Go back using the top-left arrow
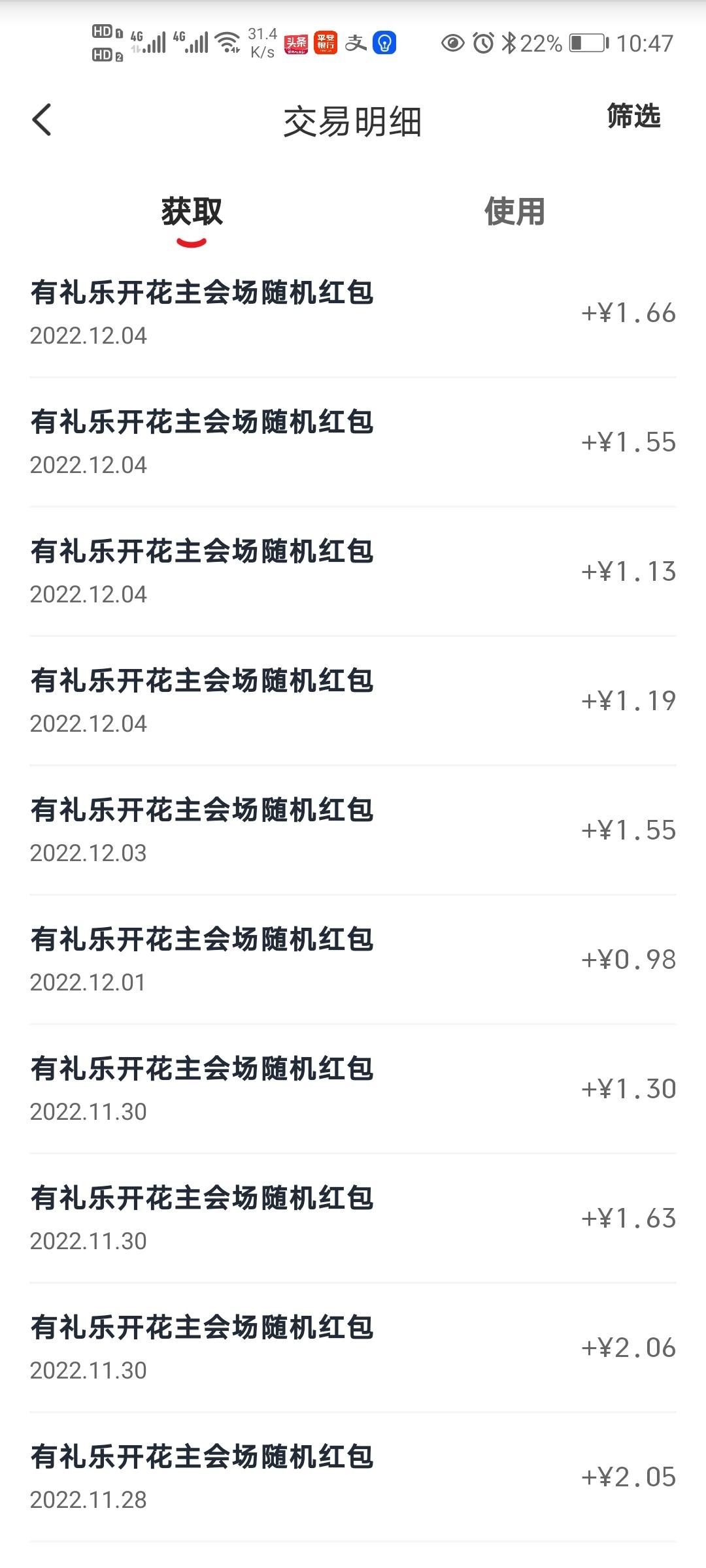Image resolution: width=706 pixels, height=1568 pixels. coord(41,120)
